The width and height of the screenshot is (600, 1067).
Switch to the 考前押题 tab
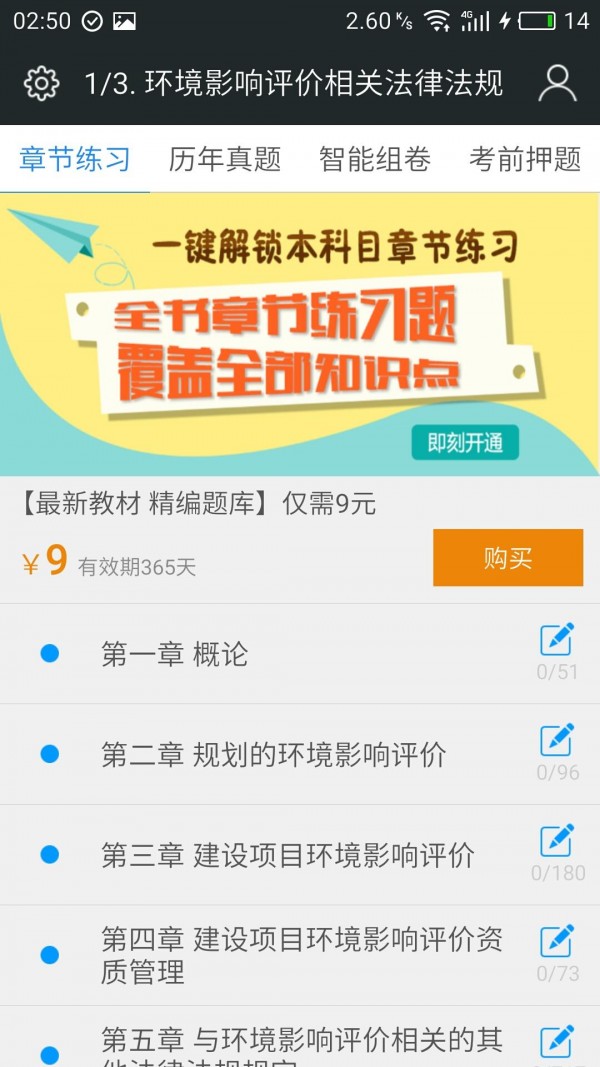pos(525,159)
